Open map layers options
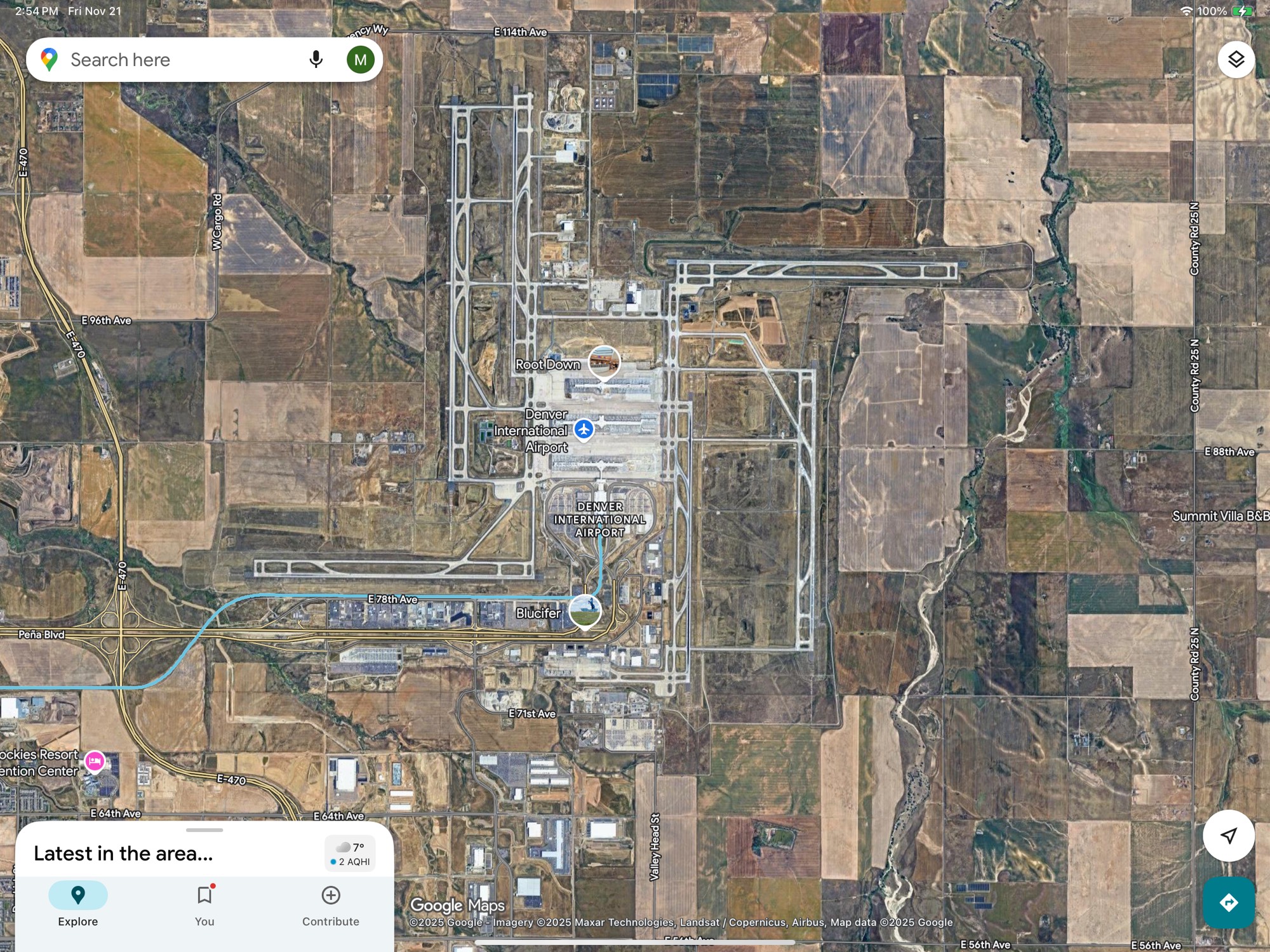The height and width of the screenshot is (952, 1270). 1235,60
